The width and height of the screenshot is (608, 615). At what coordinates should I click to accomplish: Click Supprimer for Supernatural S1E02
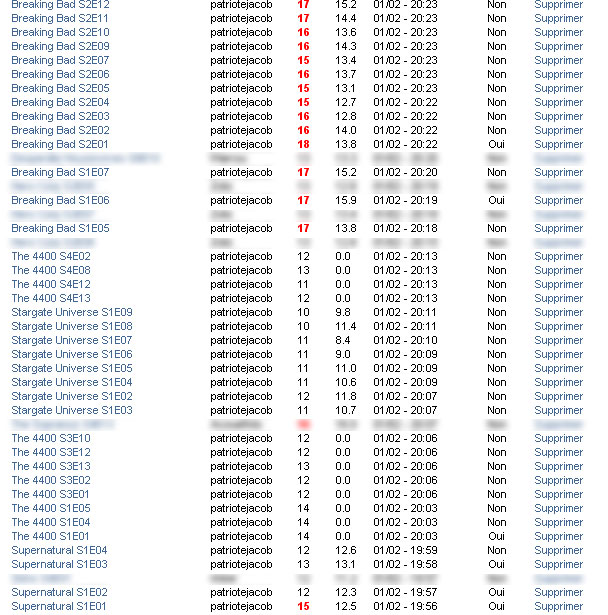pos(559,593)
